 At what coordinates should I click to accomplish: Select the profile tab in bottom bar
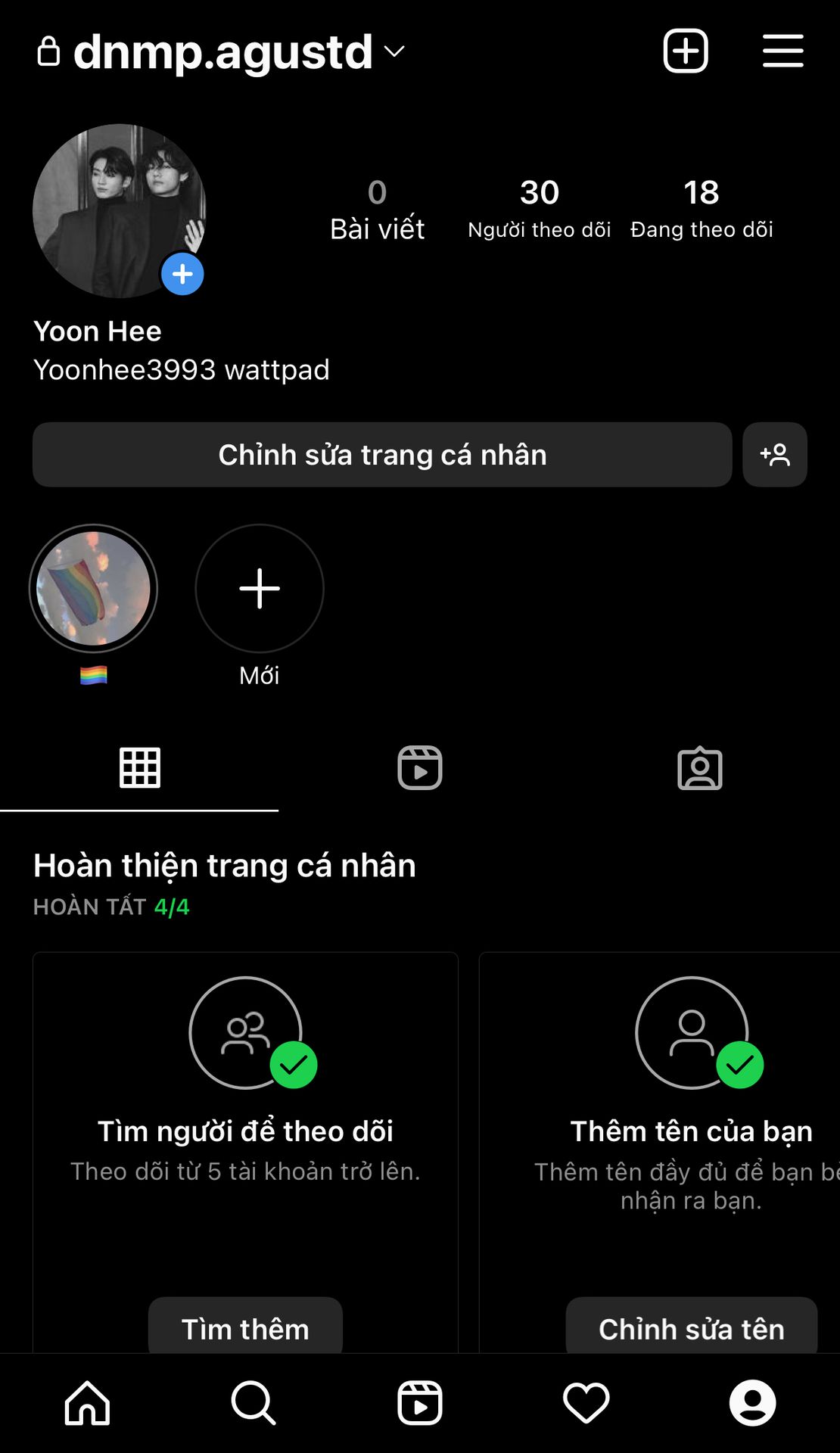tap(752, 1403)
